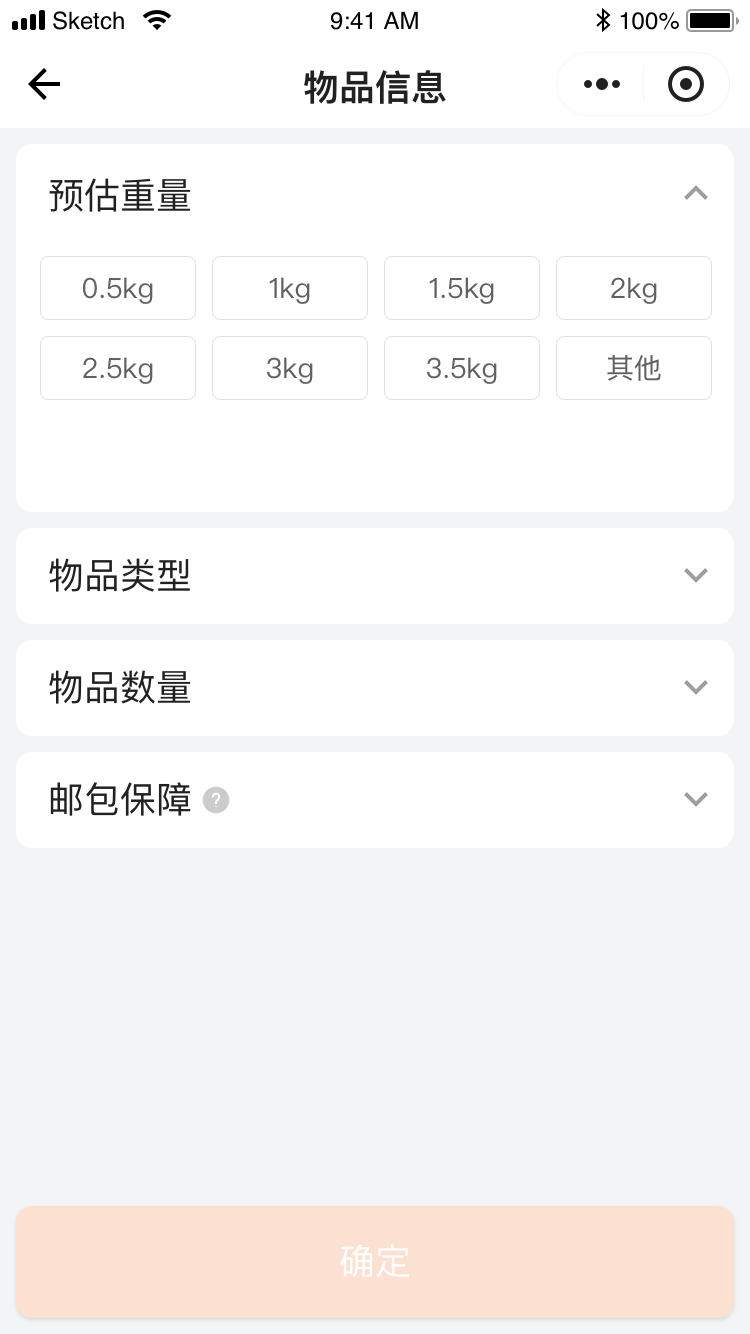
Task: Select the 2kg weight option
Action: [x=634, y=288]
